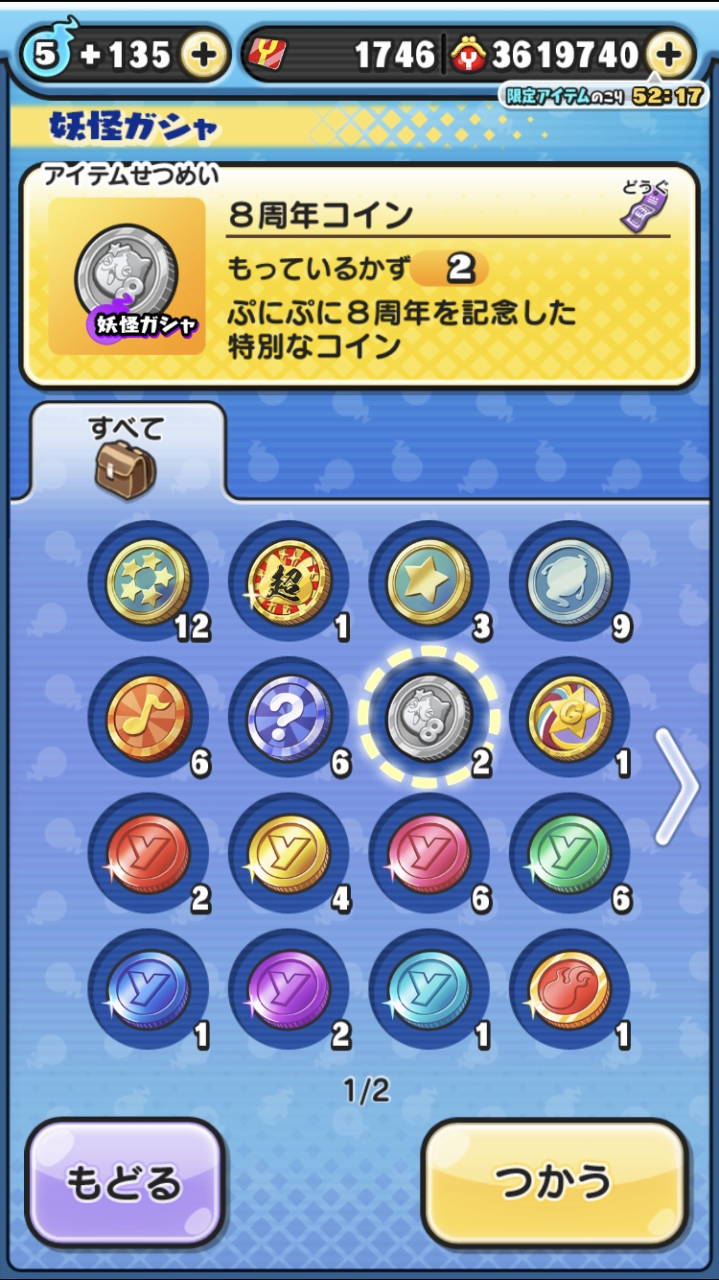Select the purple Y coin
The width and height of the screenshot is (719, 1280).
pyautogui.click(x=288, y=989)
